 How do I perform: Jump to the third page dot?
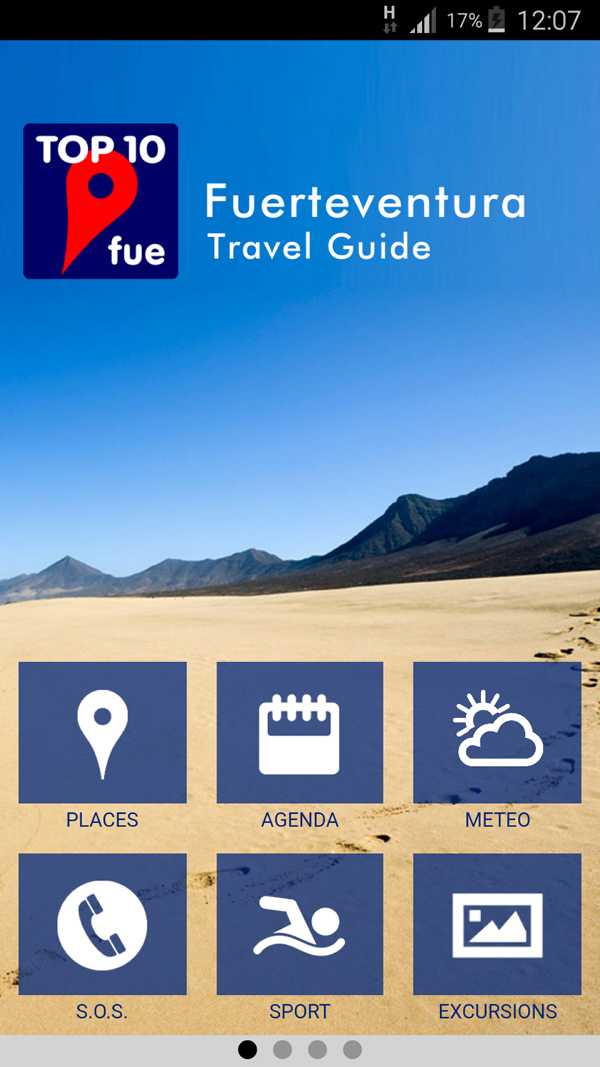[317, 1049]
